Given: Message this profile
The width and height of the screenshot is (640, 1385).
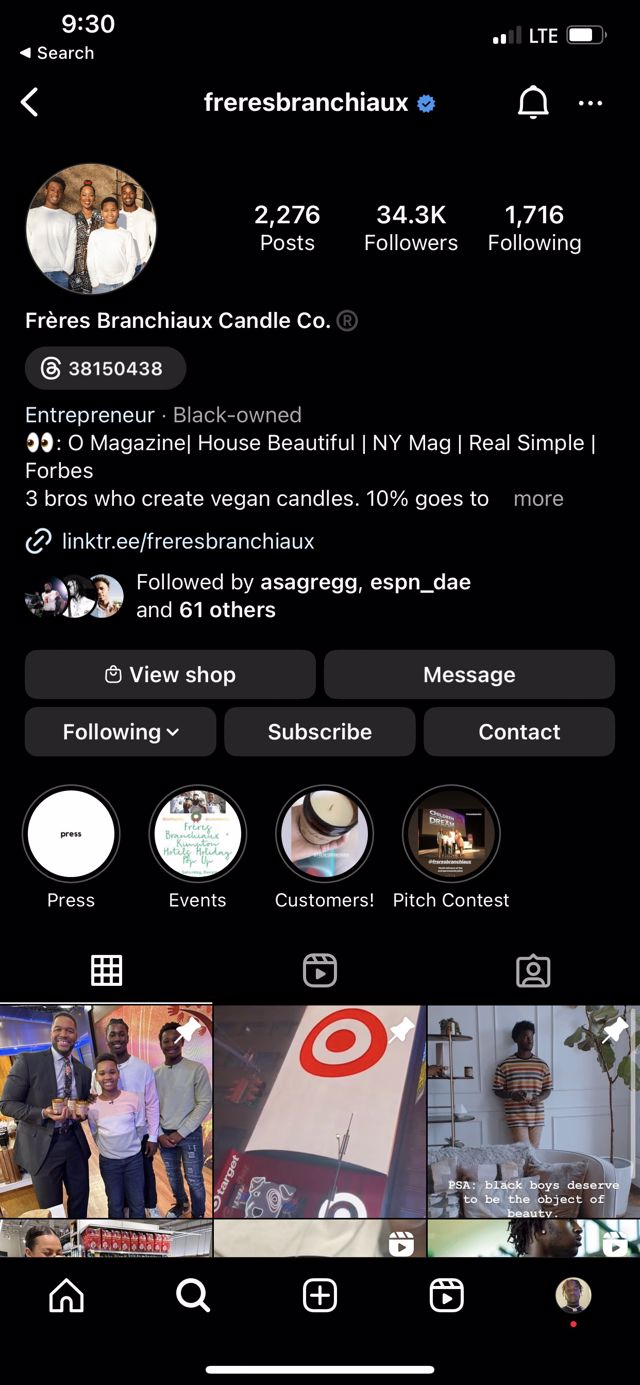Looking at the screenshot, I should point(469,674).
